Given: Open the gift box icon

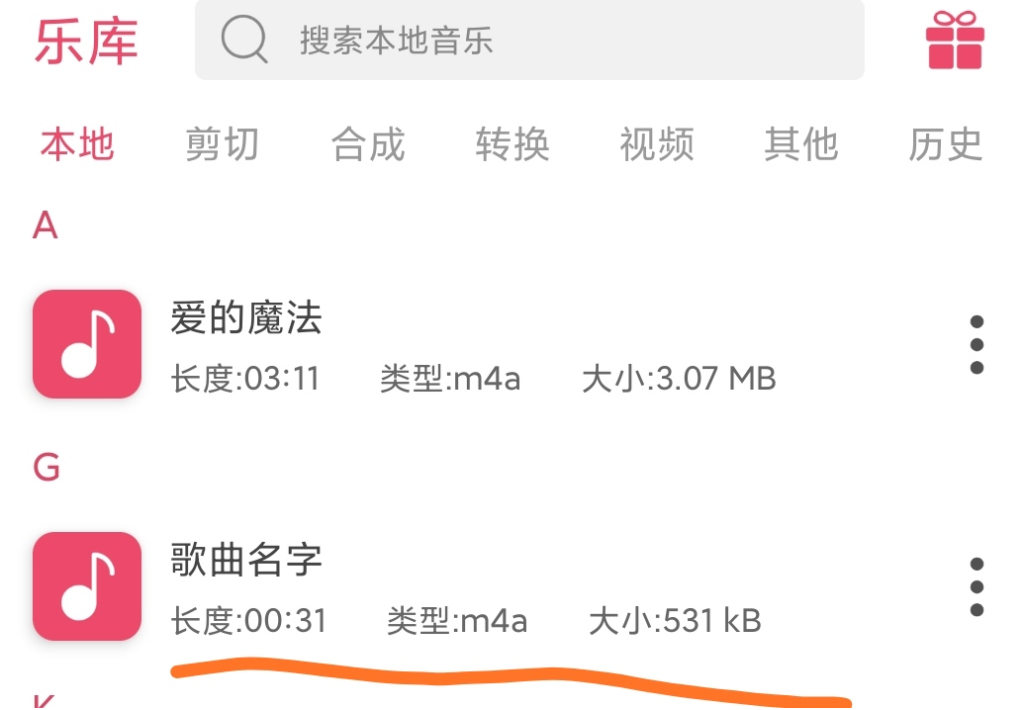Looking at the screenshot, I should pos(954,40).
